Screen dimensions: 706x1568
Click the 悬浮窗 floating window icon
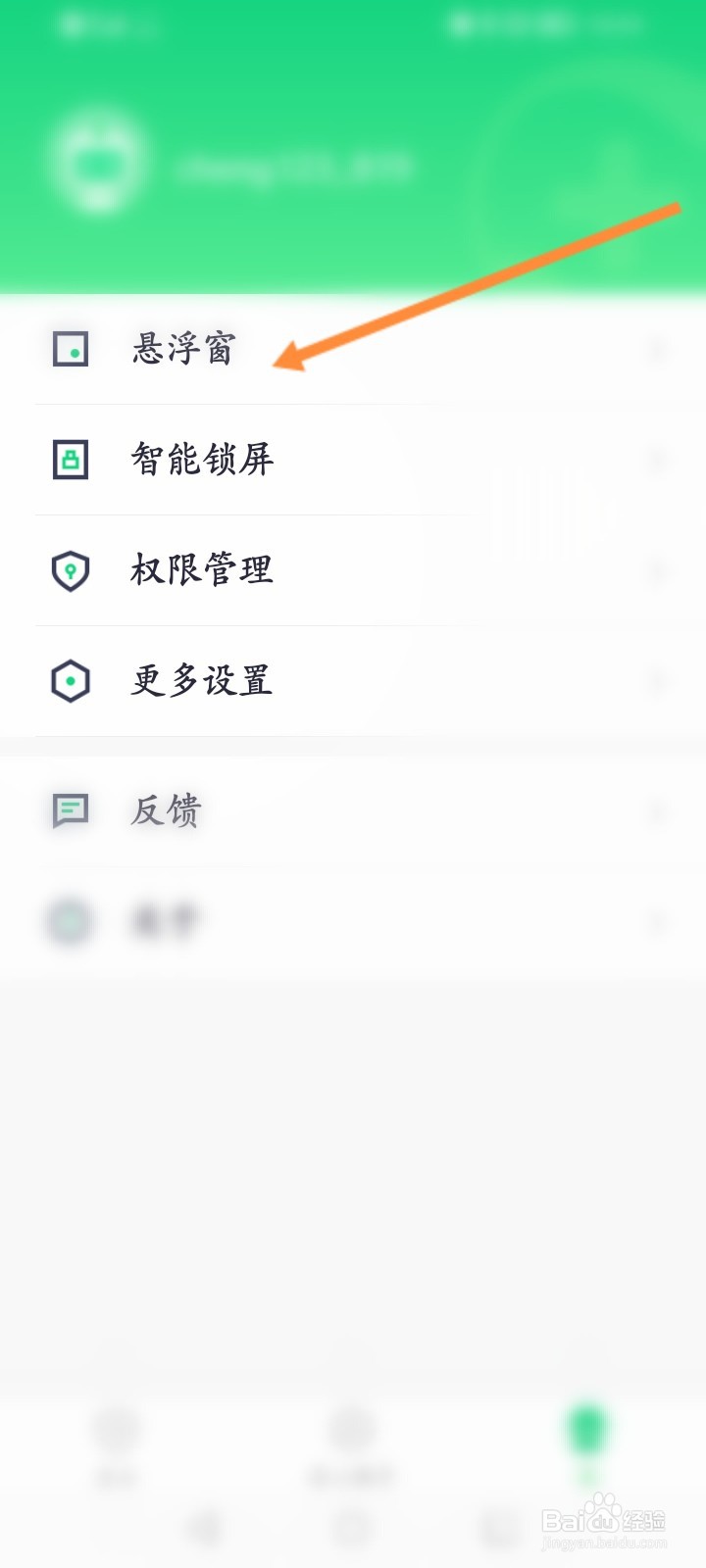(x=70, y=350)
